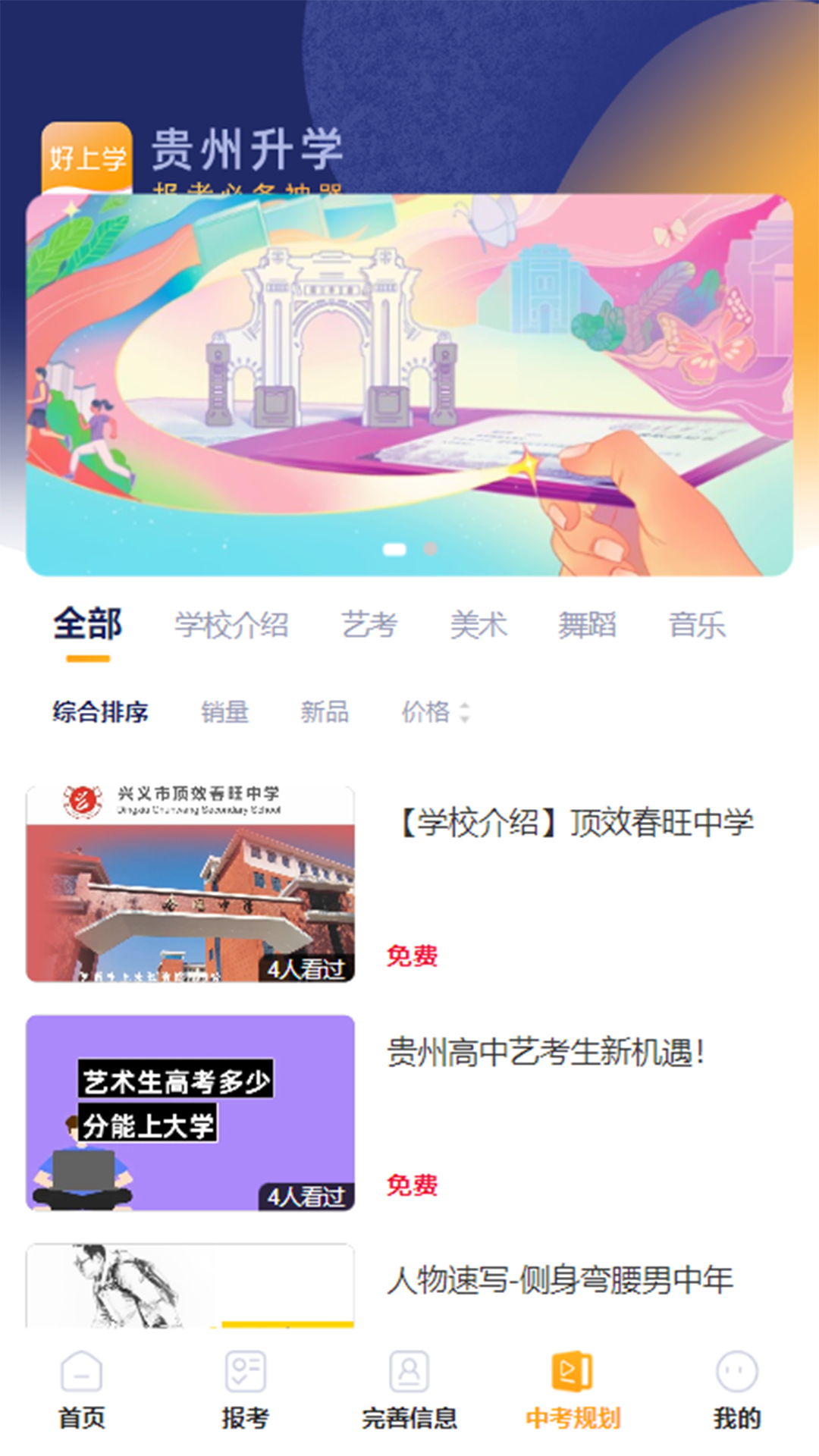Image resolution: width=819 pixels, height=1456 pixels.
Task: Sort the list by 销量
Action: coord(224,712)
